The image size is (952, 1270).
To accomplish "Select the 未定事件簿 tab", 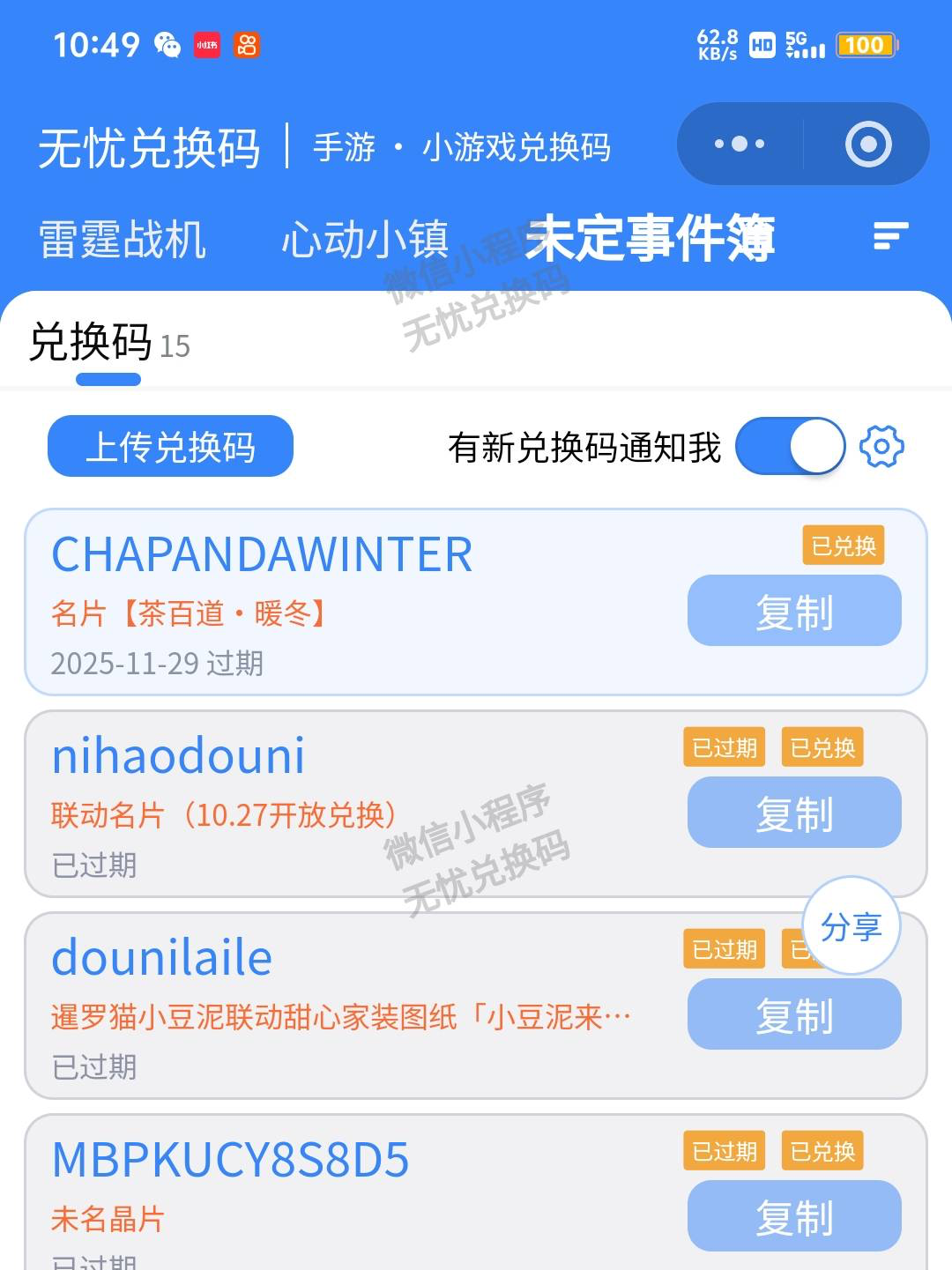I will click(x=650, y=240).
